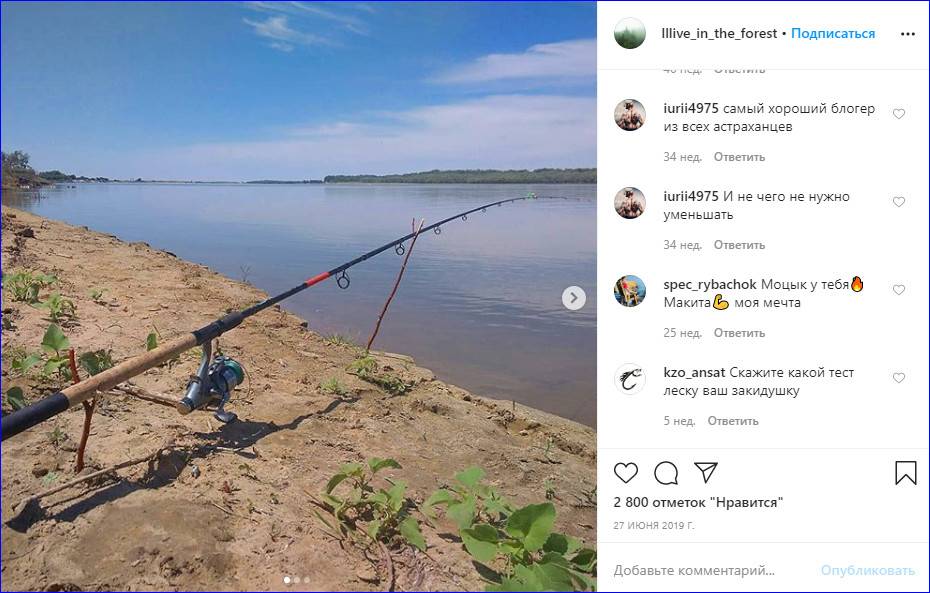930x593 pixels.
Task: Reply to spec_rybachok's comment
Action: (739, 333)
